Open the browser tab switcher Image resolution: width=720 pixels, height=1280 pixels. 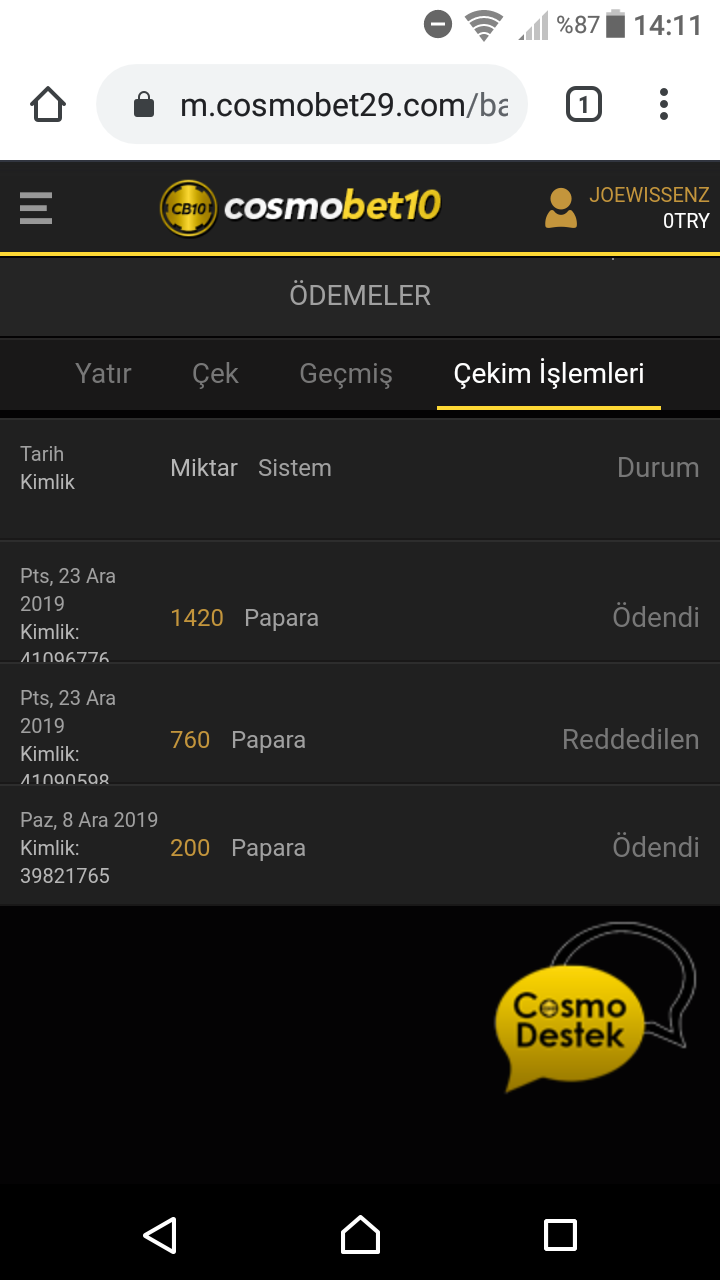584,105
